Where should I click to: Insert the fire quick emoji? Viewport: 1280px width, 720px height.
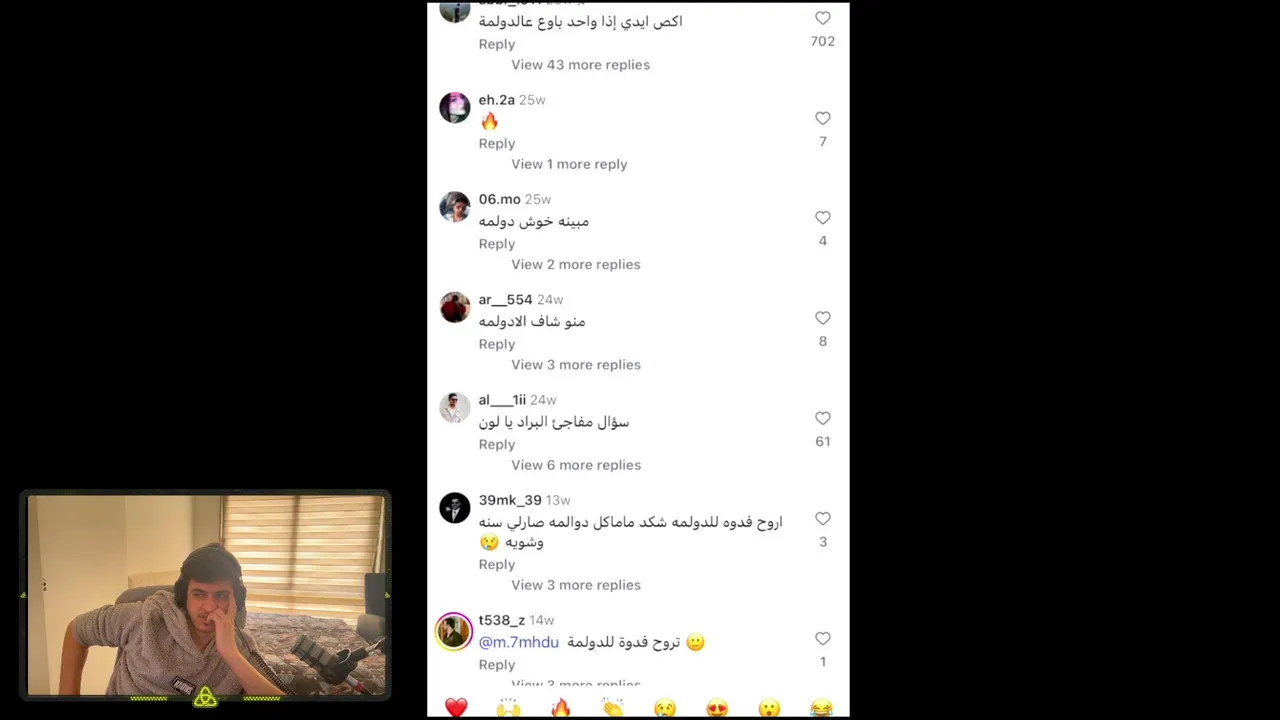click(560, 707)
